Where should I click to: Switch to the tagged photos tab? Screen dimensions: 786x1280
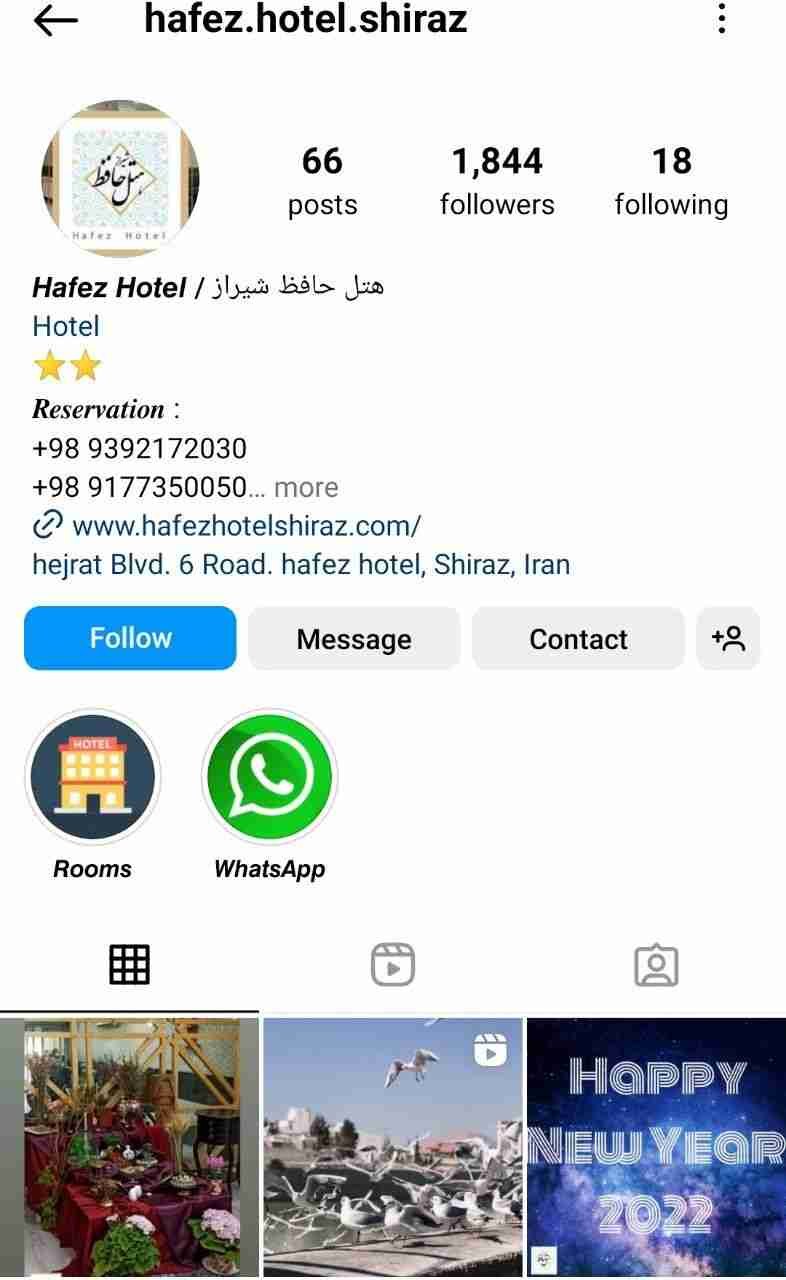tap(656, 965)
